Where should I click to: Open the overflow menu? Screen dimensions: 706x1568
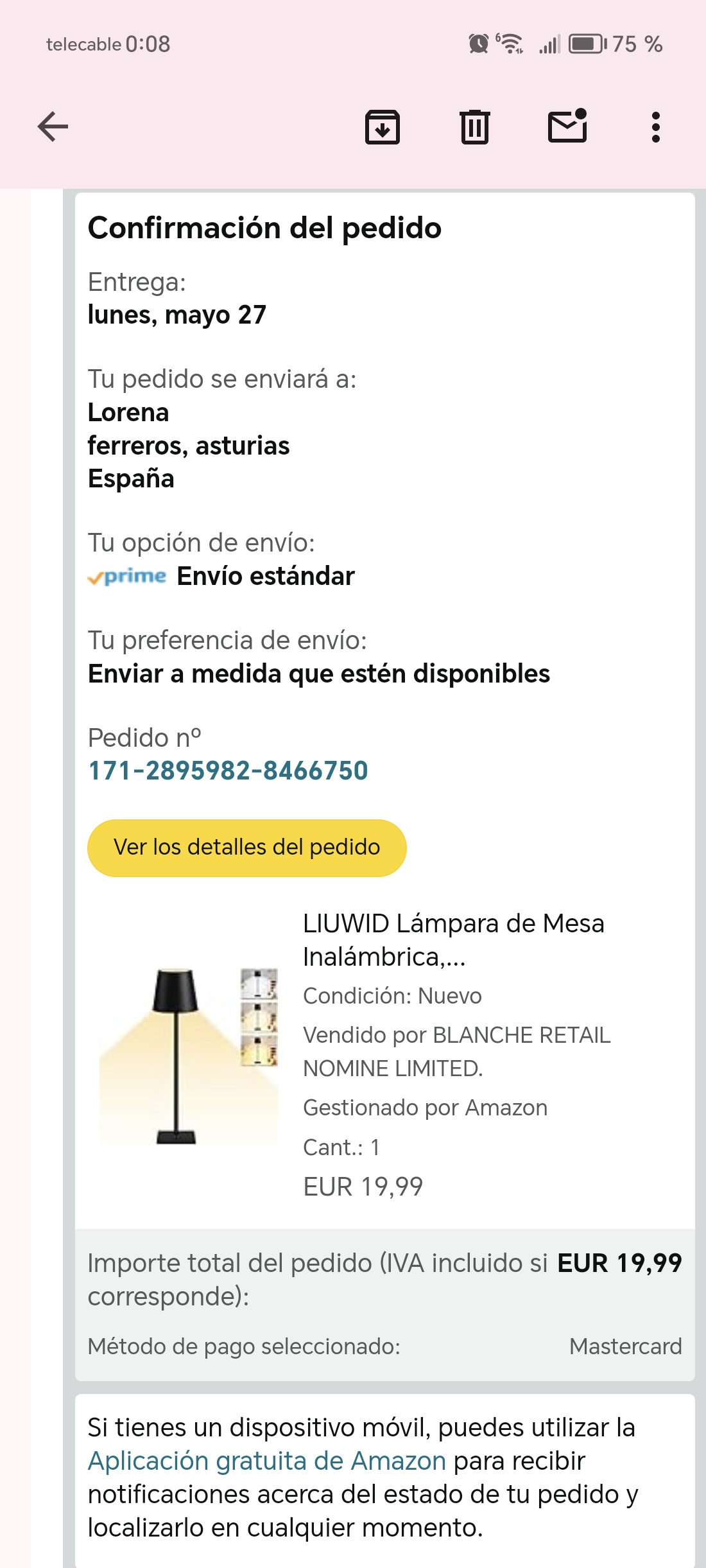pos(655,126)
